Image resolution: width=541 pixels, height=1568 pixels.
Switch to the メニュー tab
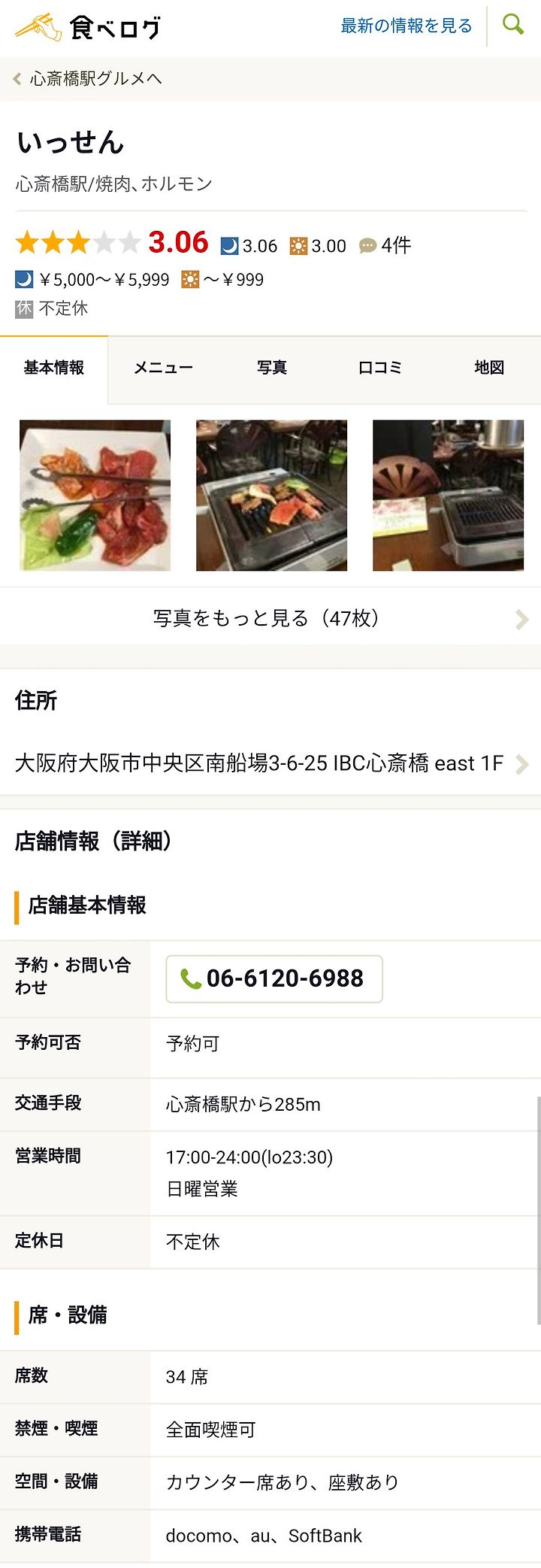pyautogui.click(x=163, y=368)
